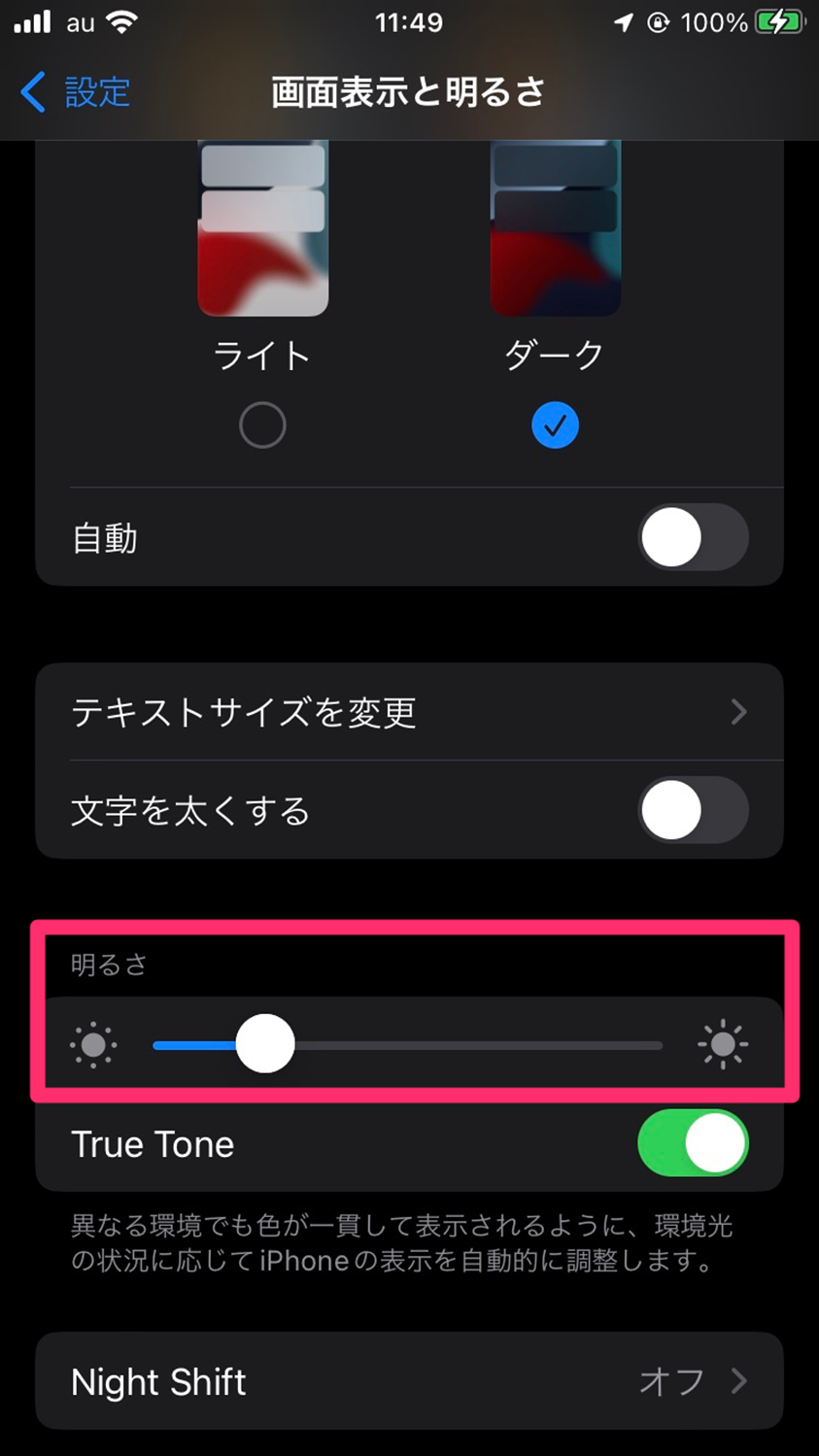819x1456 pixels.
Task: Tap the ライト phone preview thumbnail
Action: coord(262,228)
